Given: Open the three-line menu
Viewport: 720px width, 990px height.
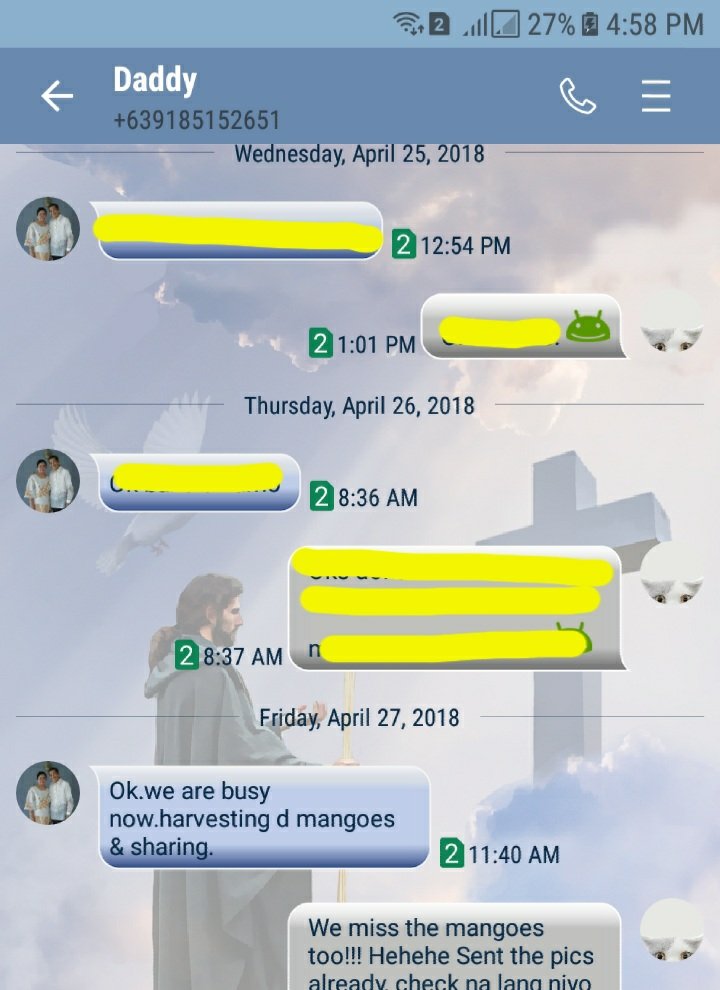Looking at the screenshot, I should (656, 96).
